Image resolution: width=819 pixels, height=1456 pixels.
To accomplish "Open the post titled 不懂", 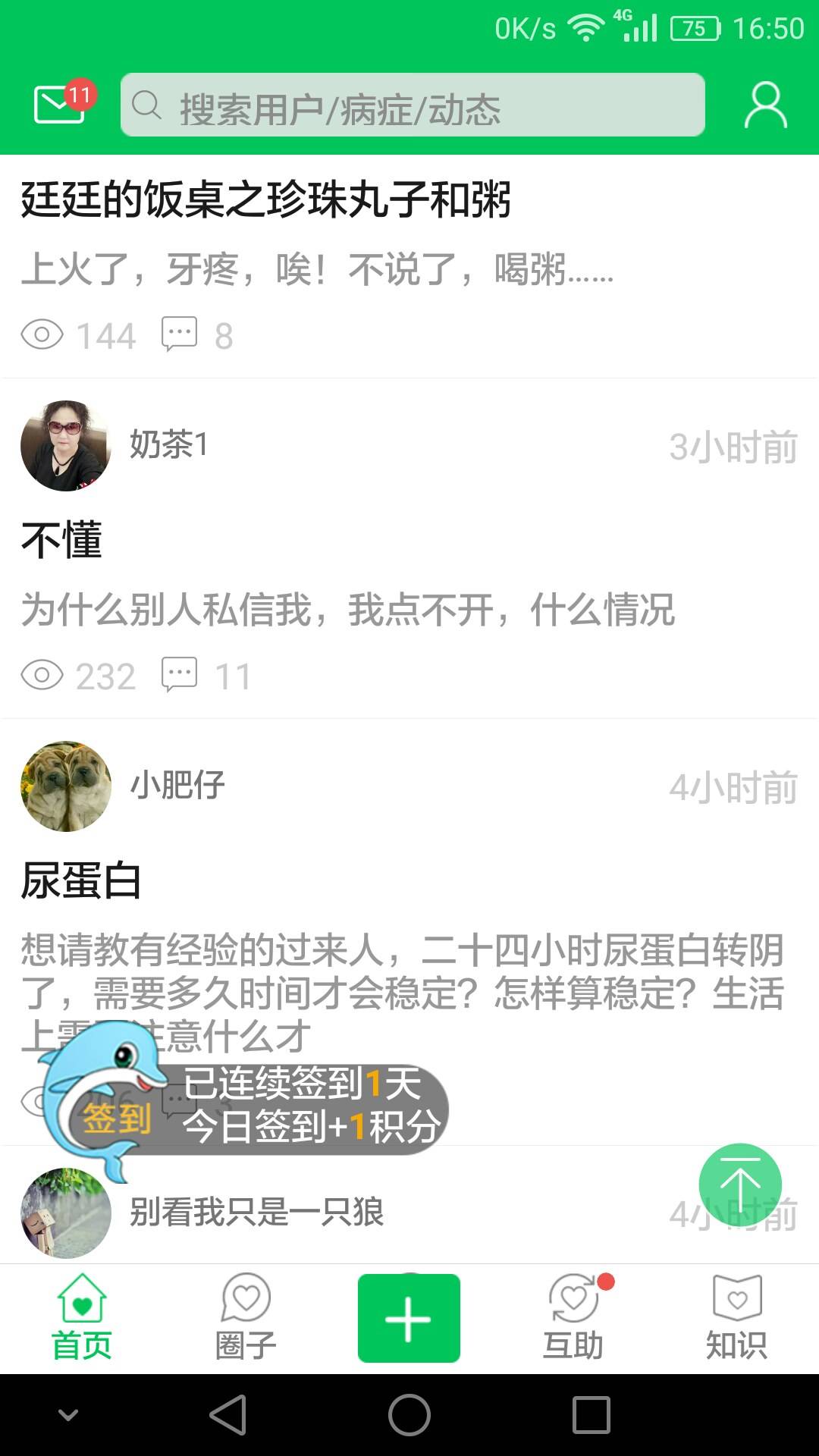I will (62, 541).
